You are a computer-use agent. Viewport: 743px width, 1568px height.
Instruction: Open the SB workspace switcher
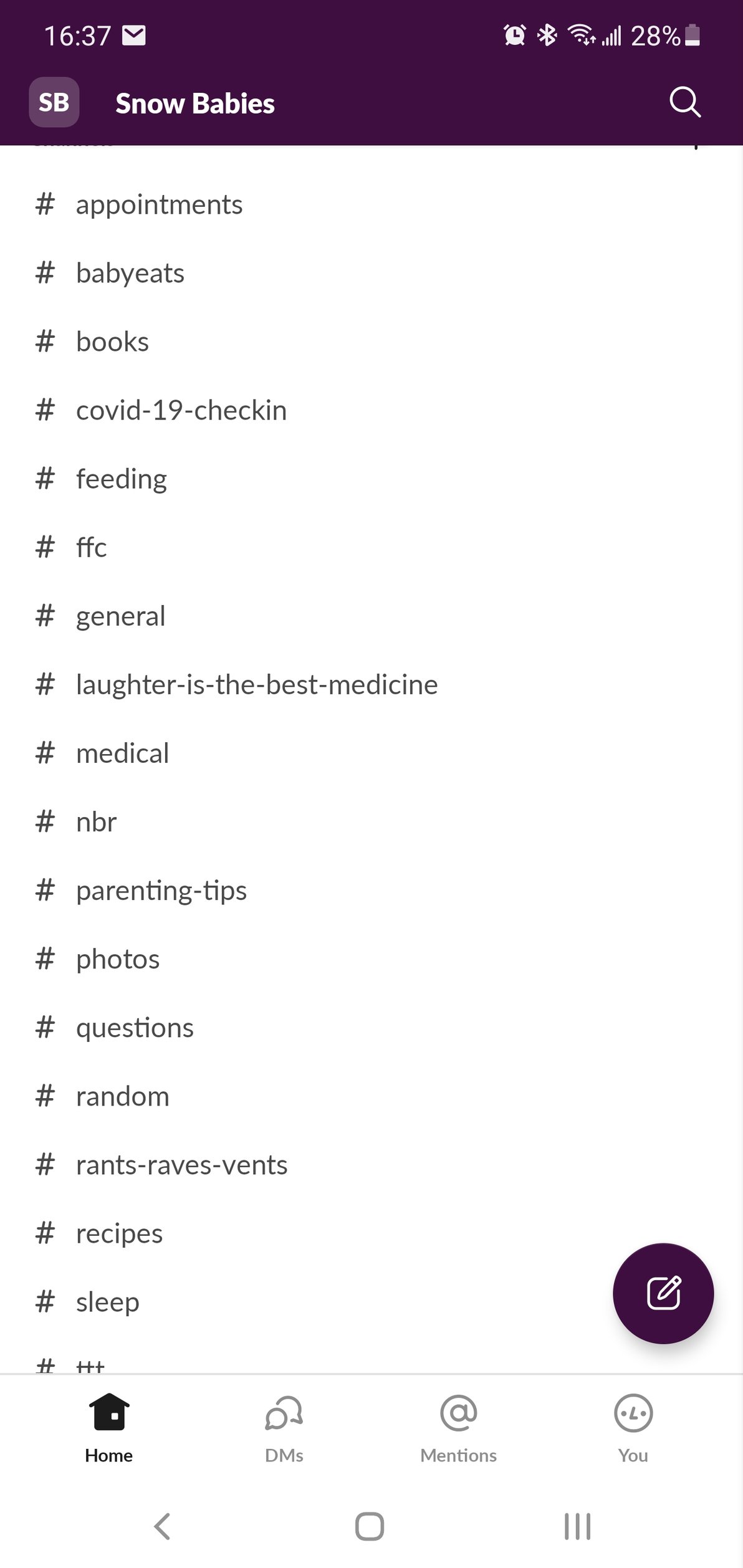54,102
